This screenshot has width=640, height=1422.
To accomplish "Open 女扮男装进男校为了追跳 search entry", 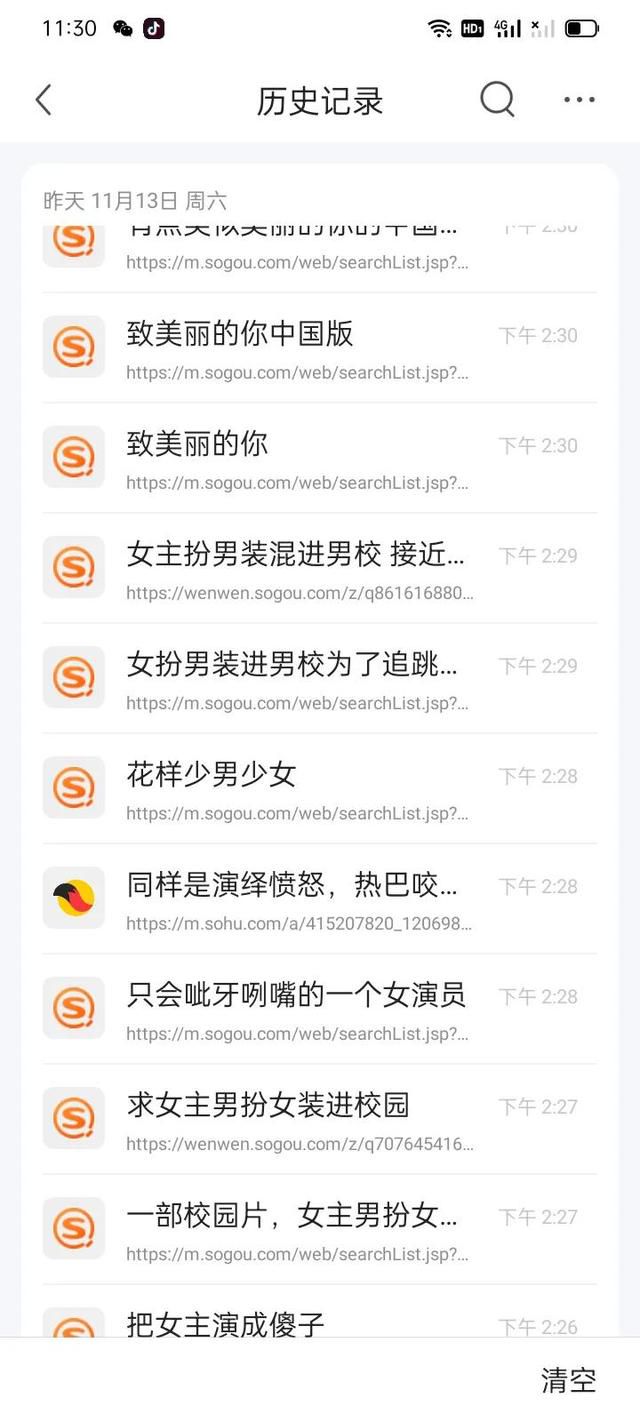I will click(320, 678).
